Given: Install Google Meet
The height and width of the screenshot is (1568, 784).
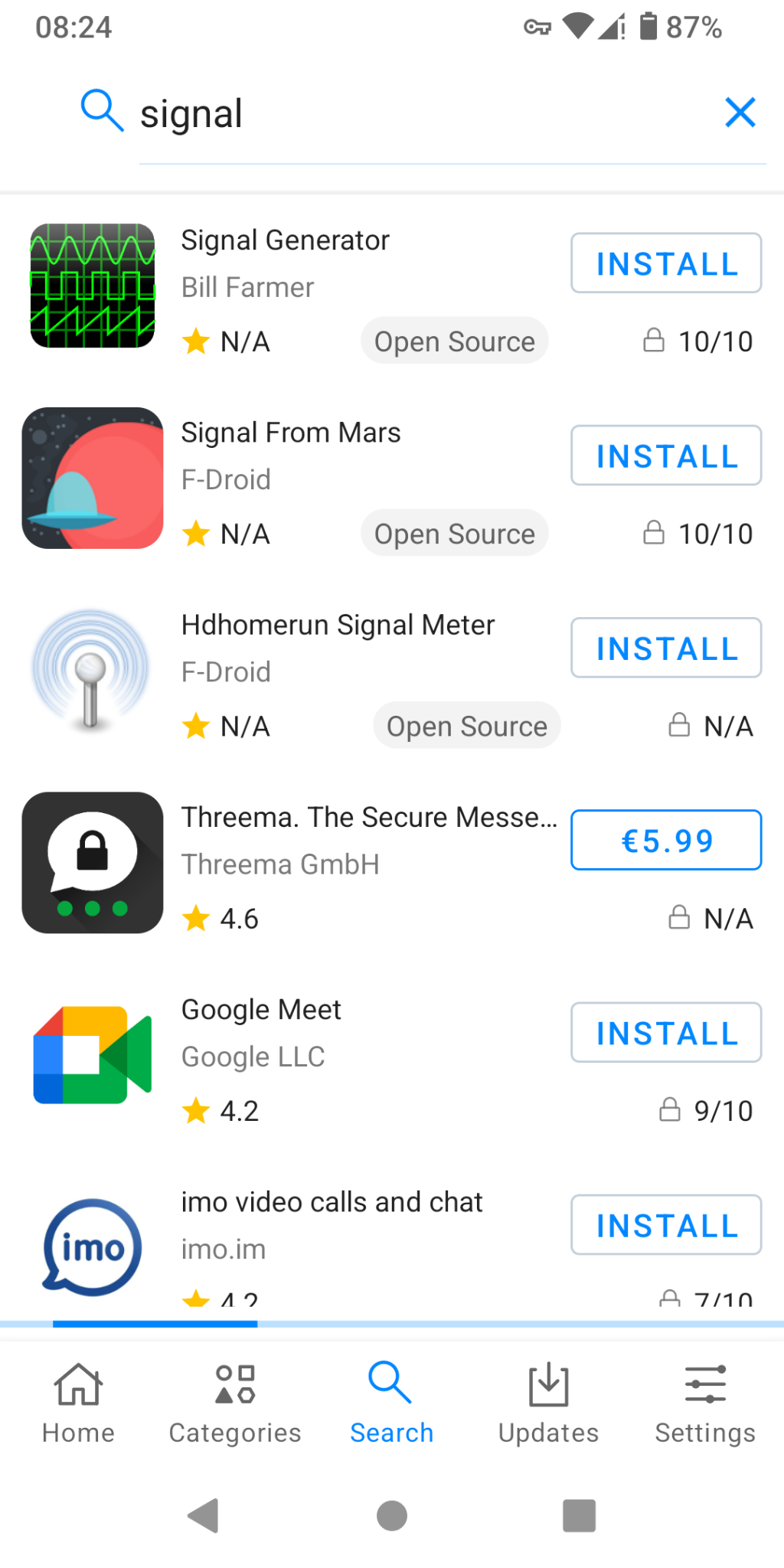Looking at the screenshot, I should tap(666, 1032).
